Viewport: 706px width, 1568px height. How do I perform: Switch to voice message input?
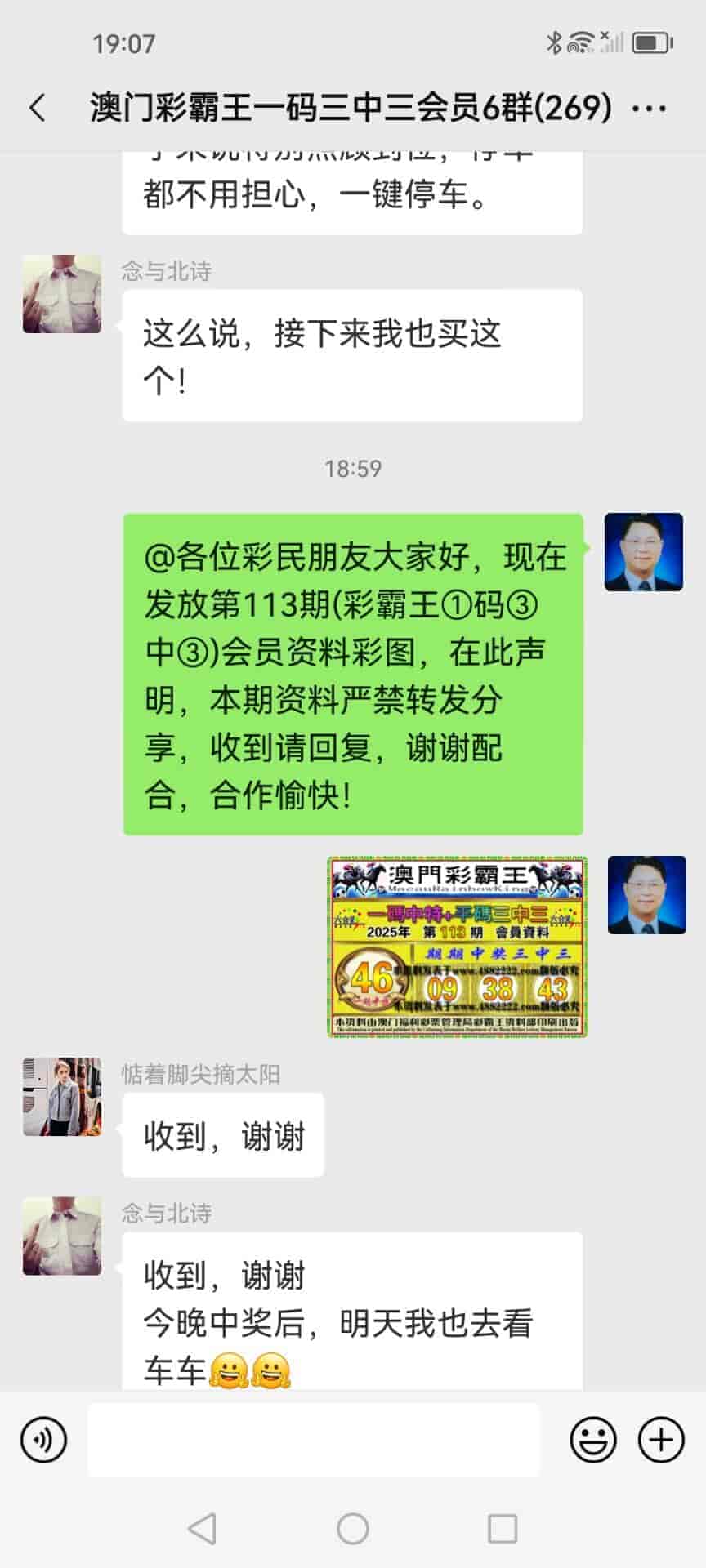pos(43,1440)
